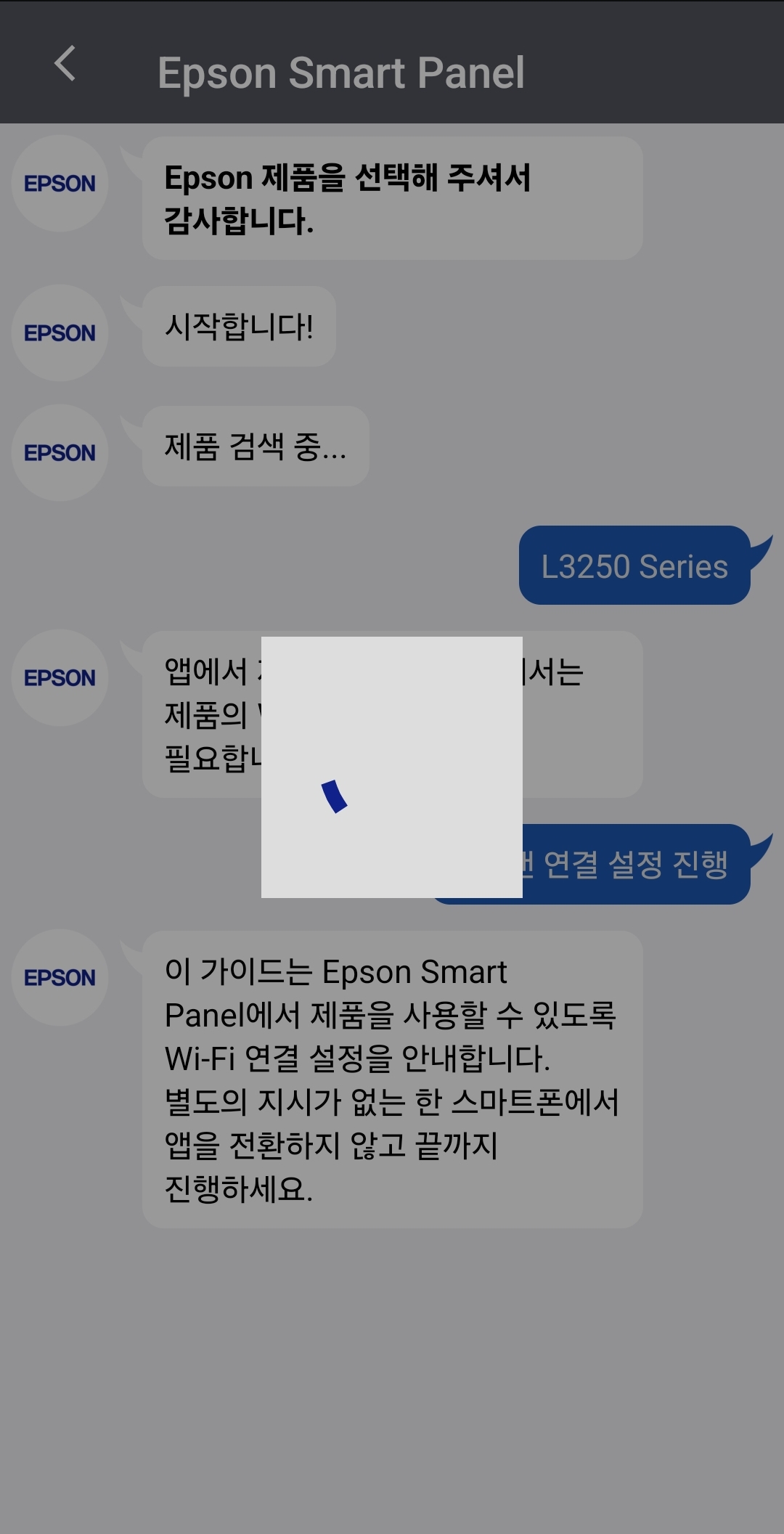This screenshot has height=1534, width=784.
Task: Click the EPSON avatar beside the Wi-Fi notice
Action: (x=60, y=677)
